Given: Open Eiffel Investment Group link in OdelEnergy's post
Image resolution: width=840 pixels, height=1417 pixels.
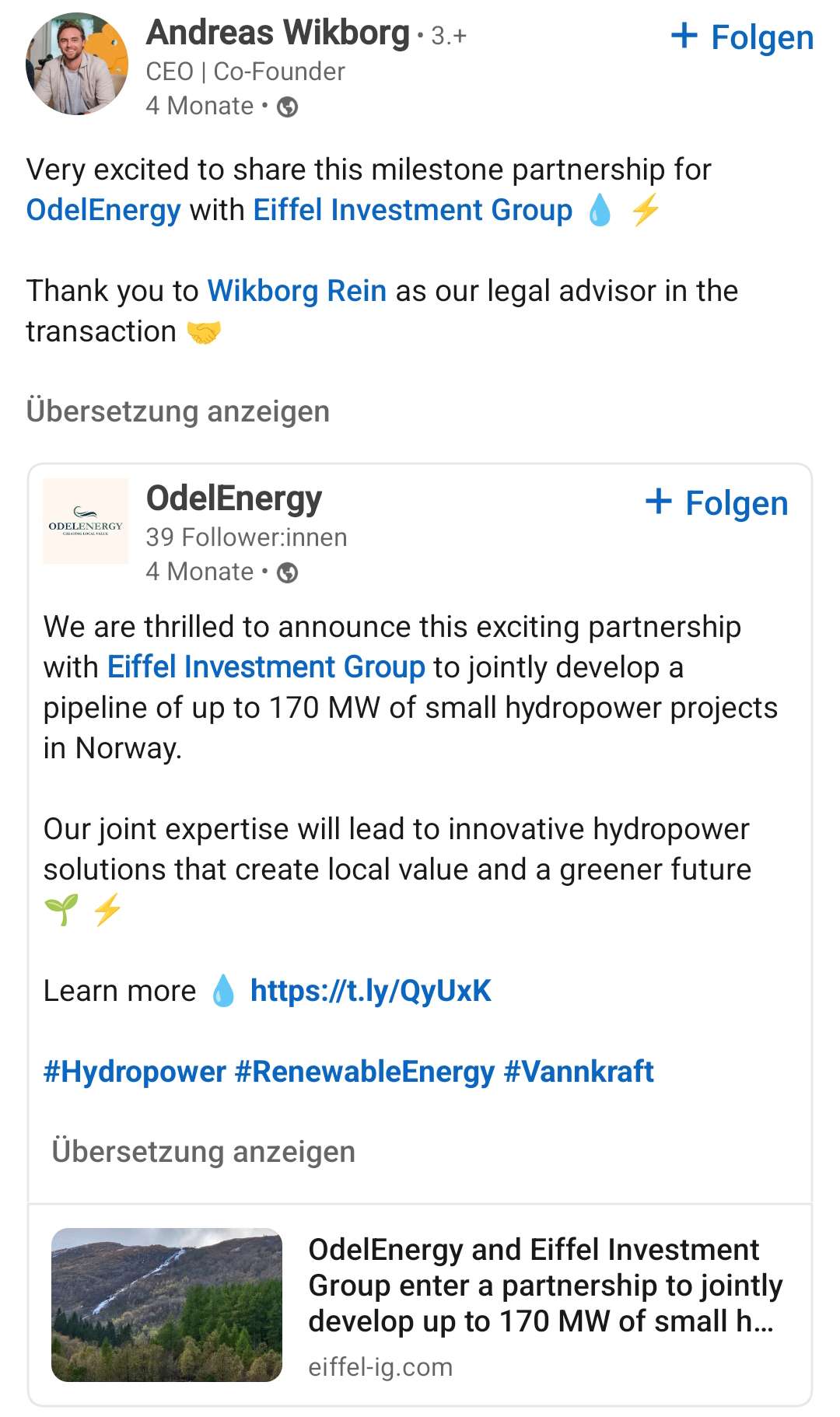Looking at the screenshot, I should click(266, 667).
